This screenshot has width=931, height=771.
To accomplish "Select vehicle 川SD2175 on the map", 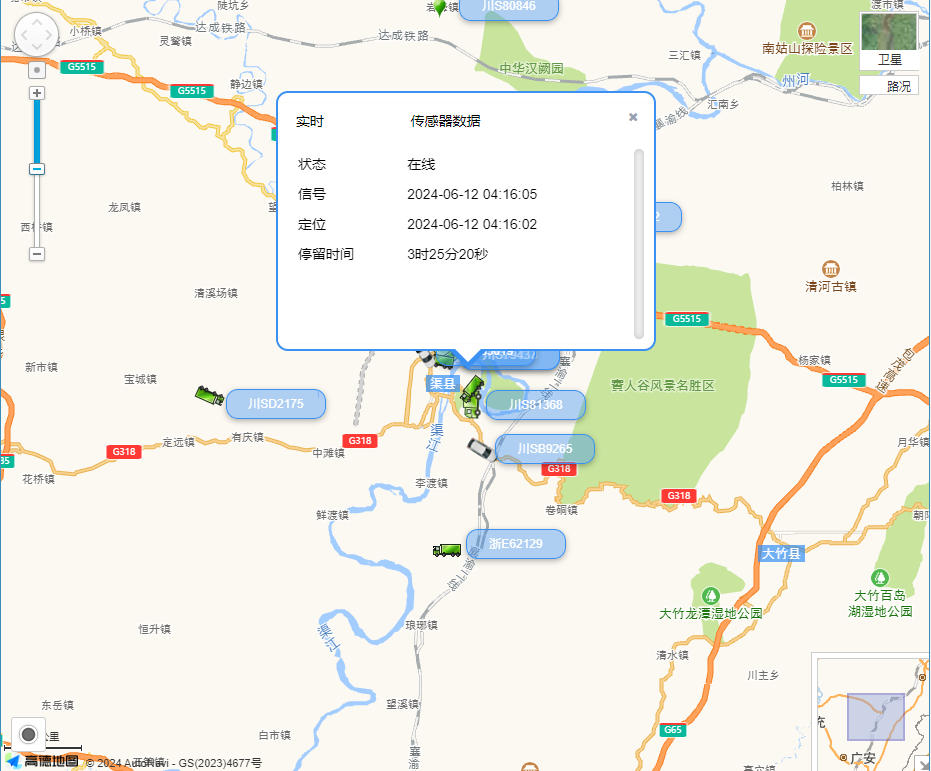I will coord(276,404).
